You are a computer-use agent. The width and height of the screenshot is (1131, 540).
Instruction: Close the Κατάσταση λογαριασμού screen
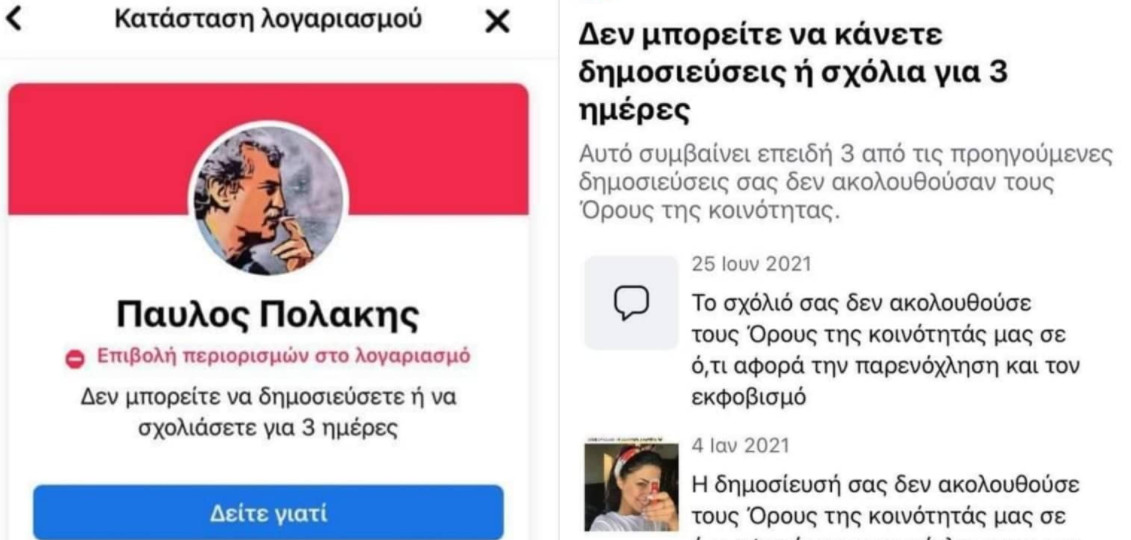pyautogui.click(x=497, y=21)
